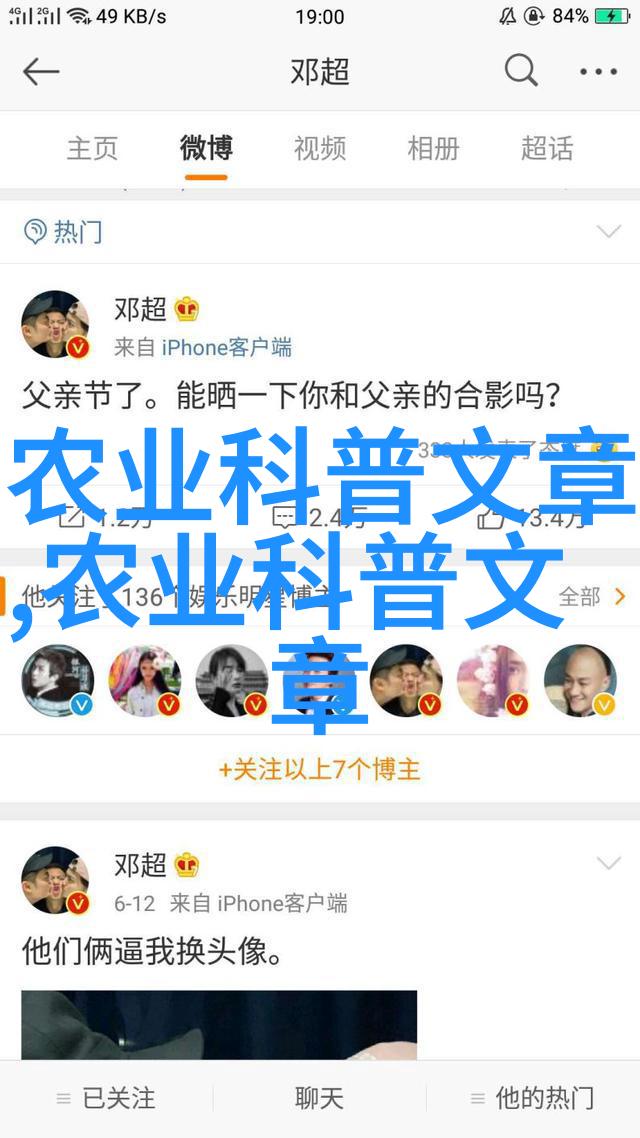The height and width of the screenshot is (1138, 640).
Task: Open 他的热门 menu
Action: (x=532, y=1098)
